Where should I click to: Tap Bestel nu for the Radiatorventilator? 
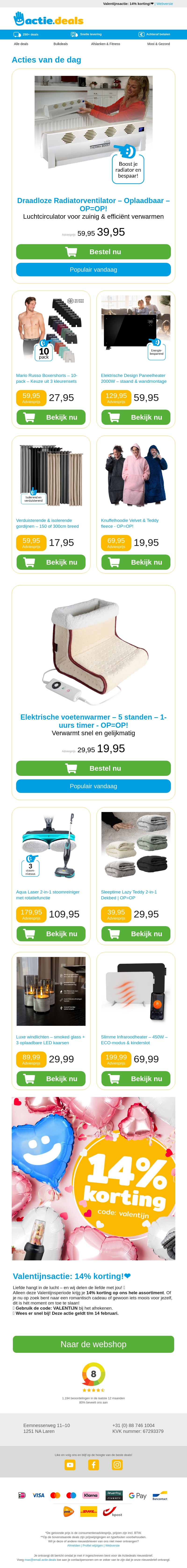tap(93, 251)
